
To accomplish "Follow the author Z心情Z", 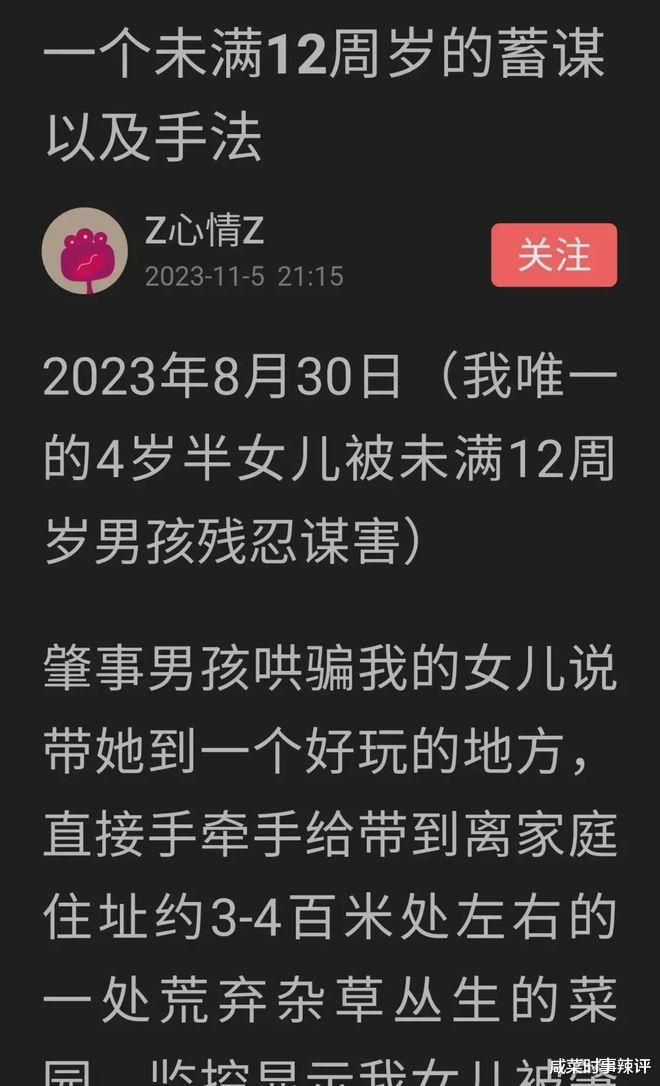I will tap(554, 255).
